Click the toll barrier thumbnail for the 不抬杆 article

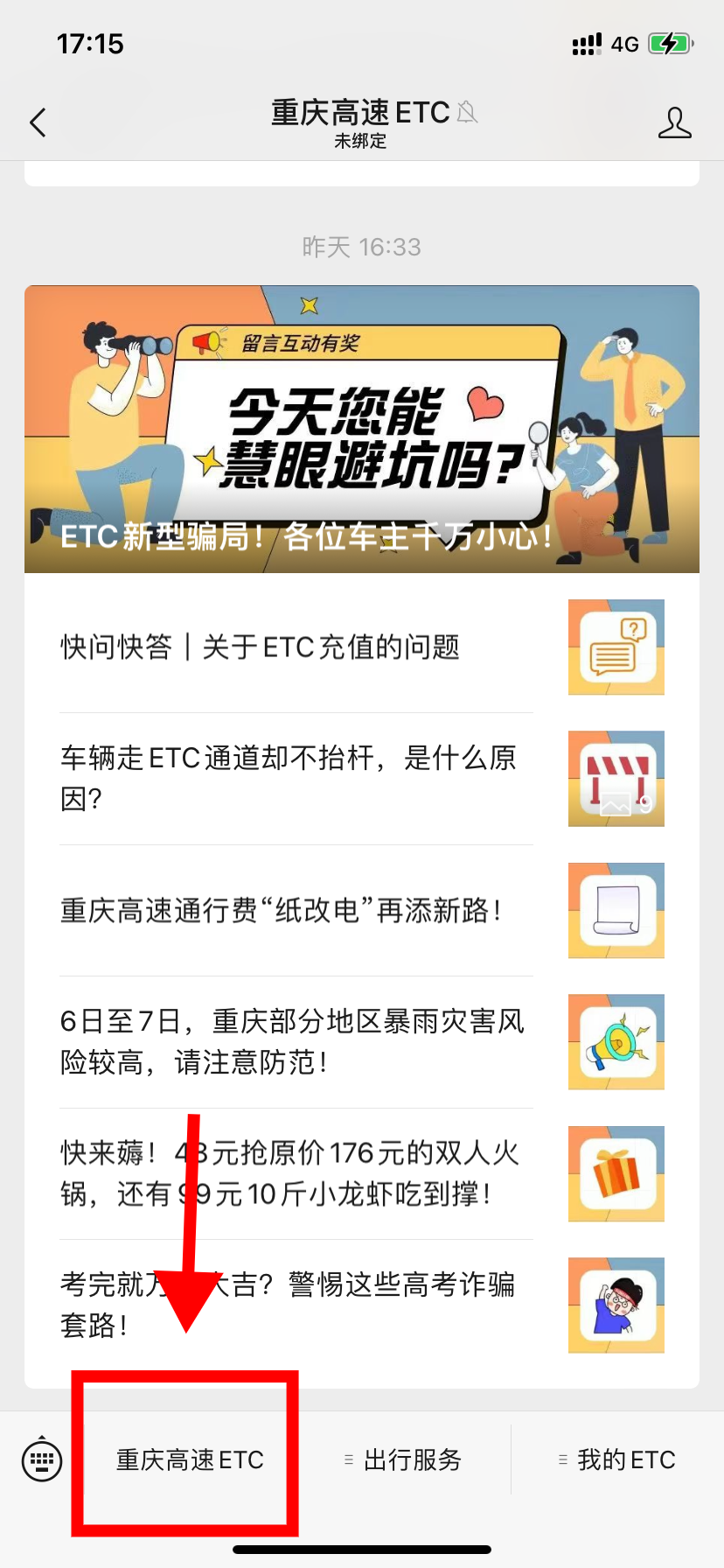(x=616, y=779)
